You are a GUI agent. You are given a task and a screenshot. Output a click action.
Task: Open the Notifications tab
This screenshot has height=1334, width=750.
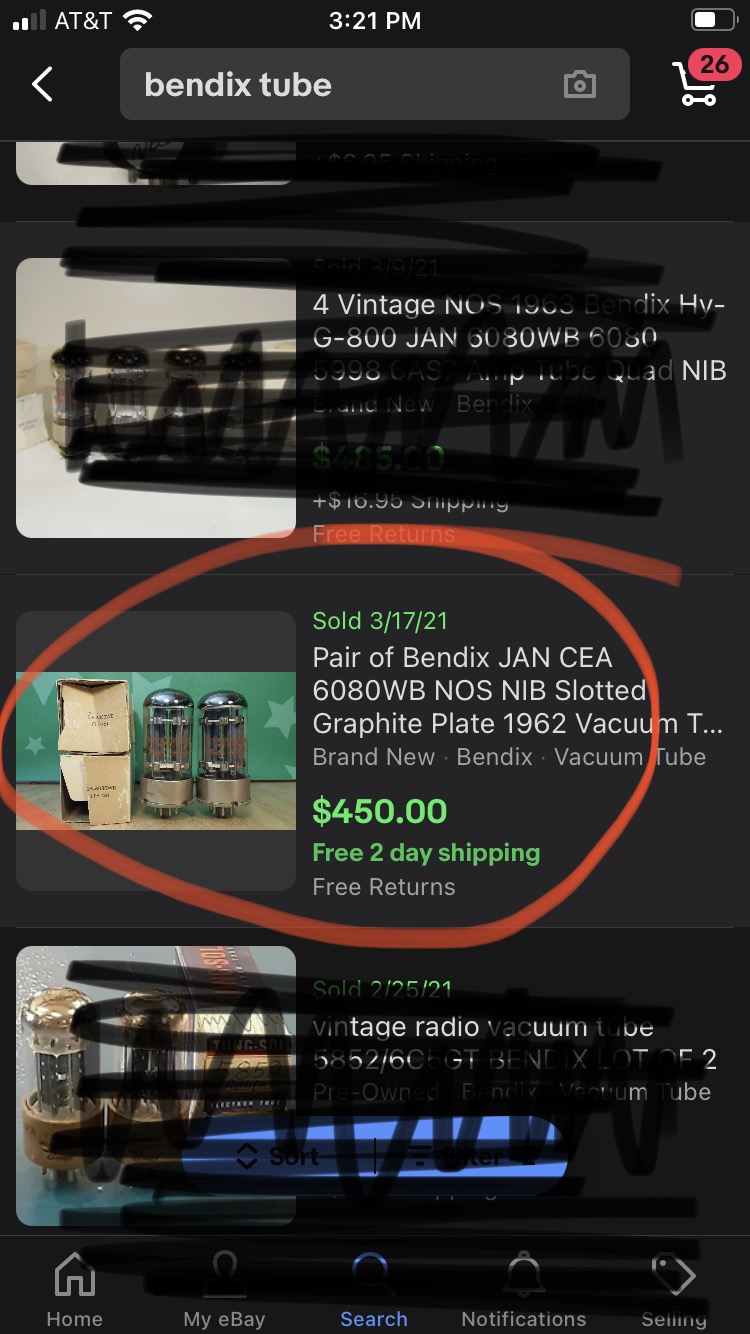524,1290
